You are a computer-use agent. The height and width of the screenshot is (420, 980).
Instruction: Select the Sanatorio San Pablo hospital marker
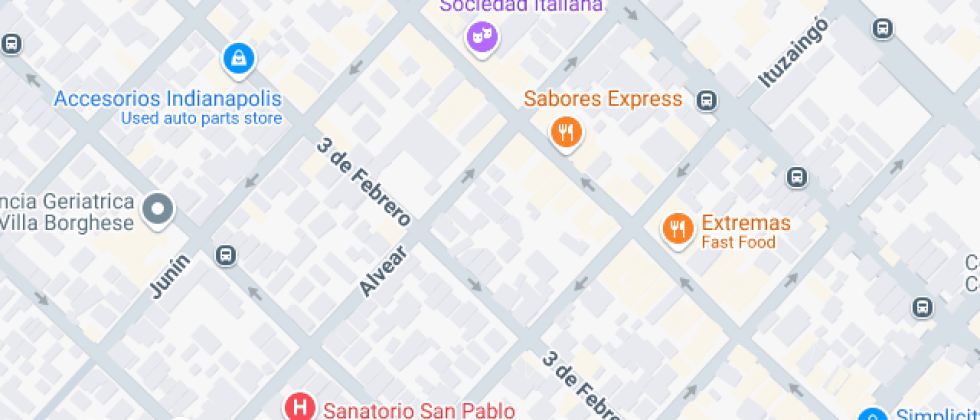coord(299,409)
